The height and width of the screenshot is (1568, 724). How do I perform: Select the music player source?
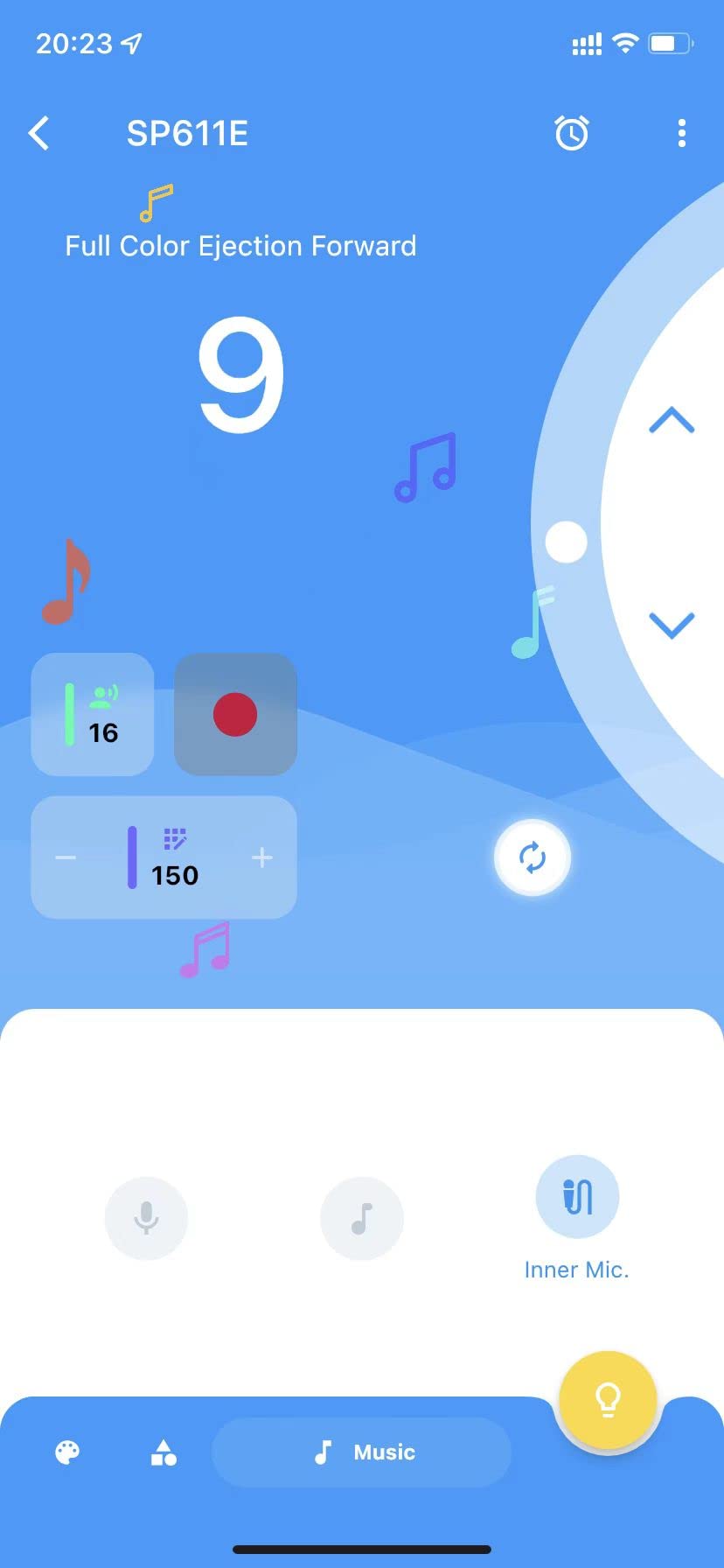(x=362, y=1217)
